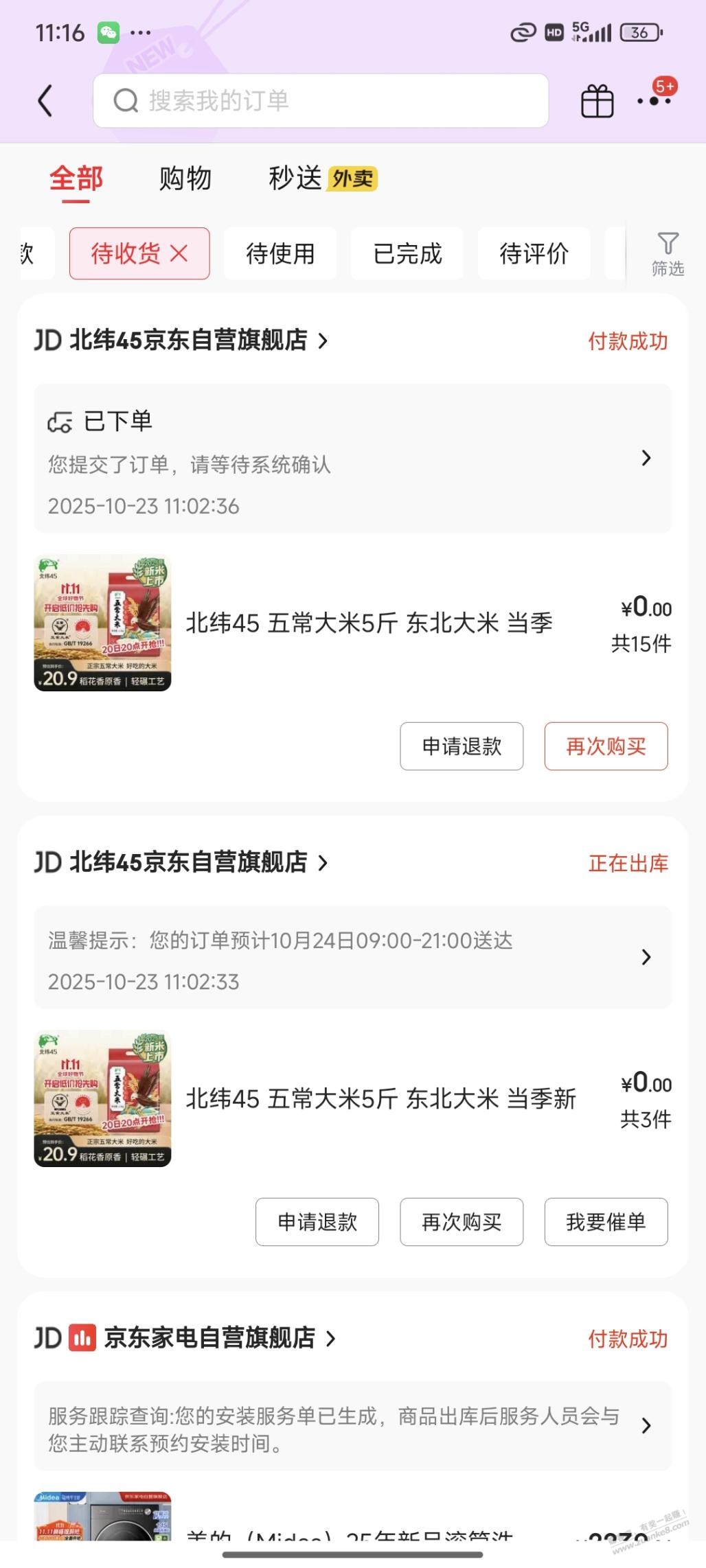Filter orders by 已完成
The width and height of the screenshot is (706, 1568).
pyautogui.click(x=407, y=253)
